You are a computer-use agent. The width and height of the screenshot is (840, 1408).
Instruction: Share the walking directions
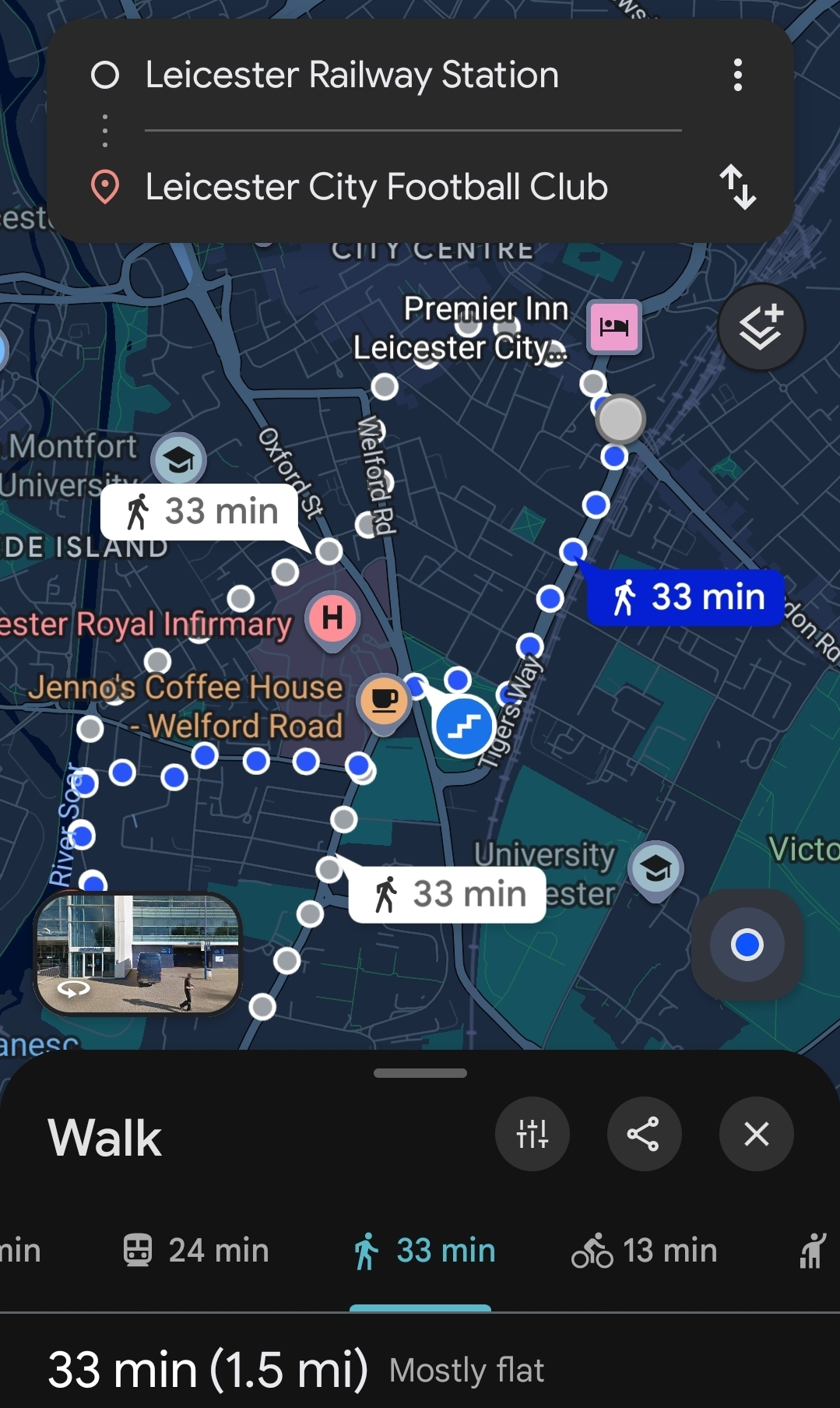644,1134
